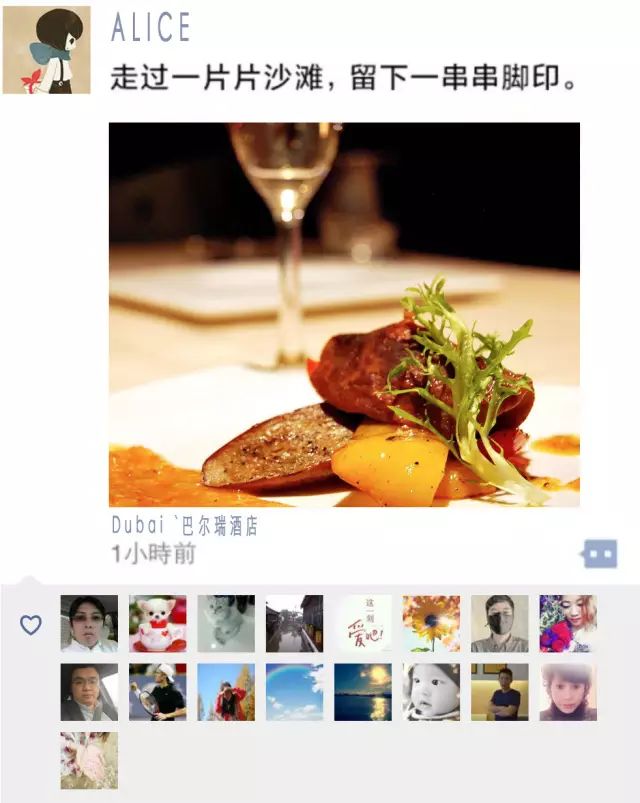Open liker with white puppy avatar
The width and height of the screenshot is (640, 803).
[157, 624]
